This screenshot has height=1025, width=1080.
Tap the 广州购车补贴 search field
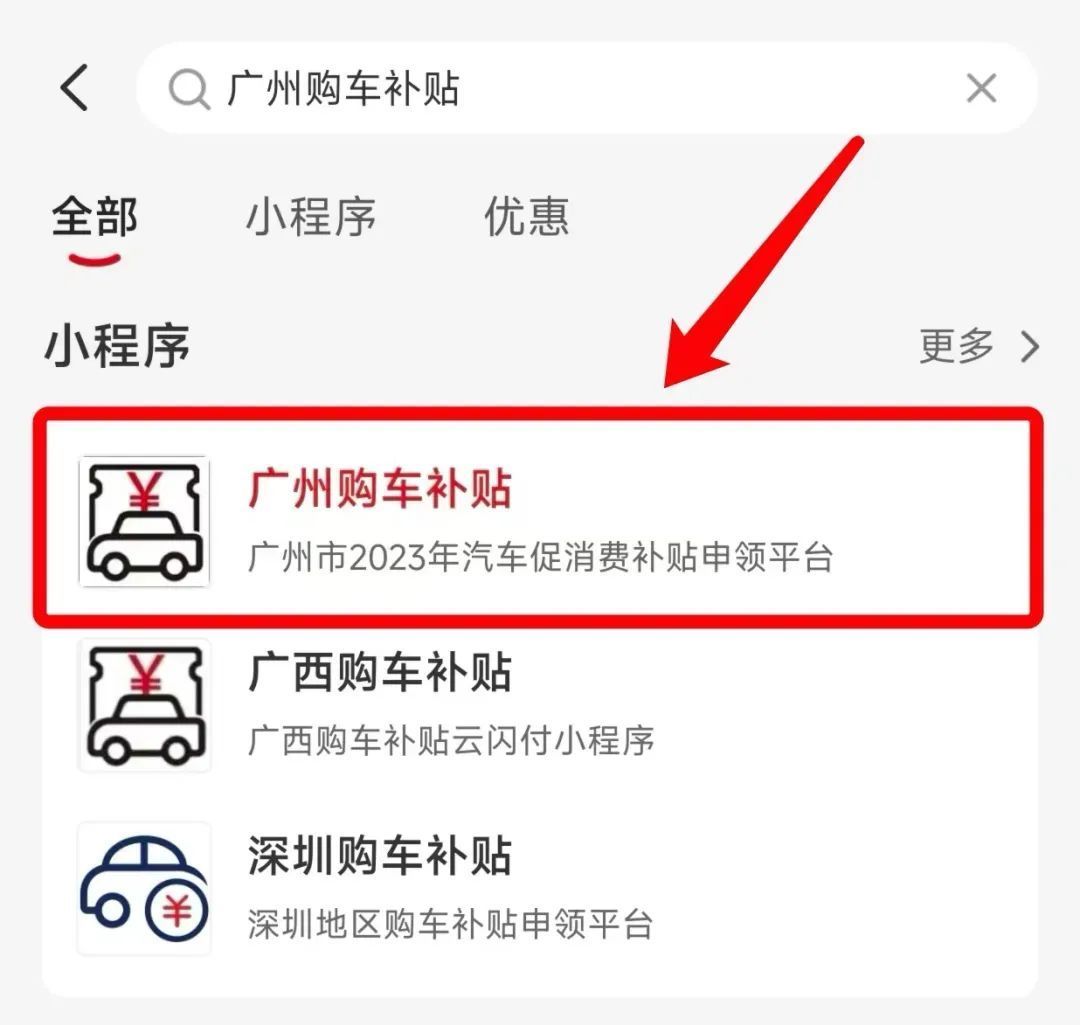pyautogui.click(x=560, y=89)
